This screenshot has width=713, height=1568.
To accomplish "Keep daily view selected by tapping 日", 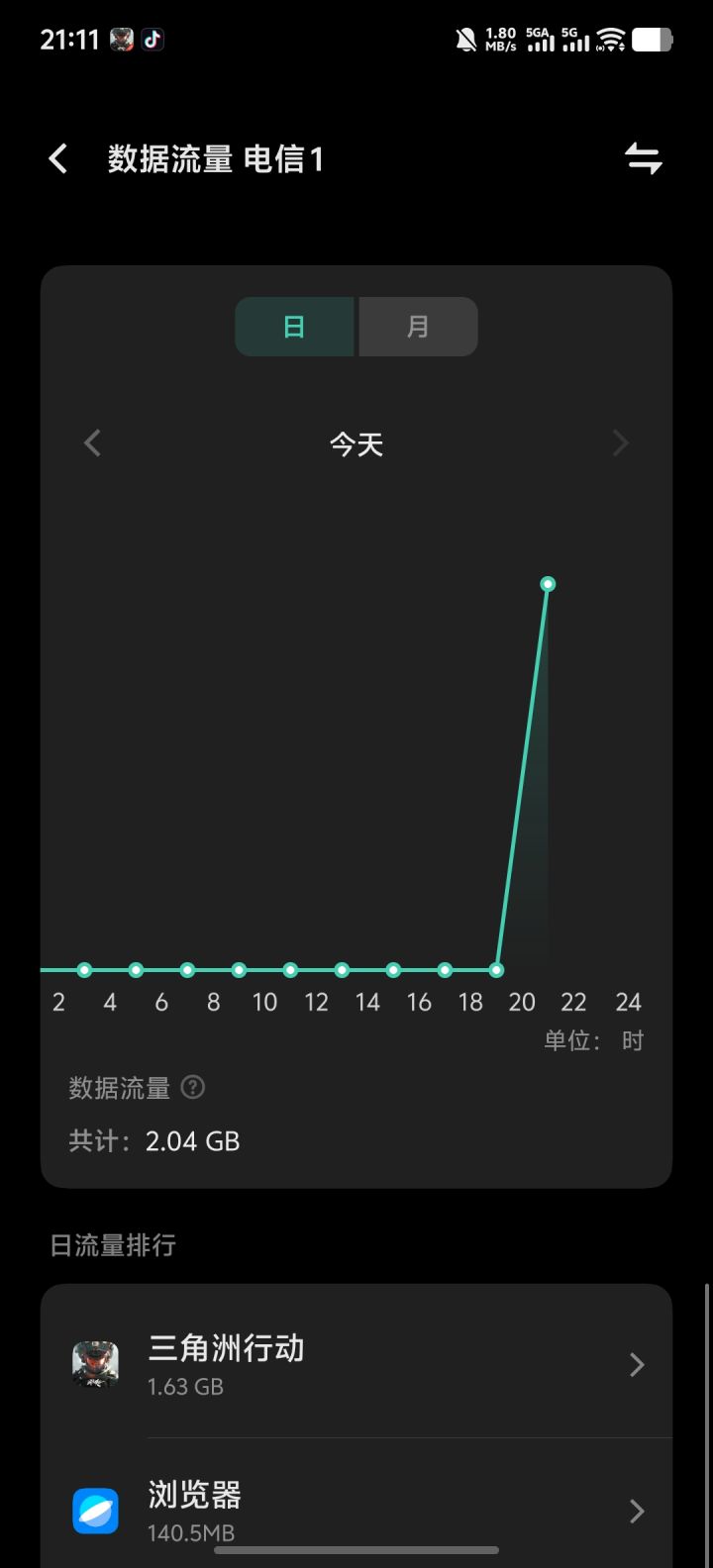I will 295,326.
